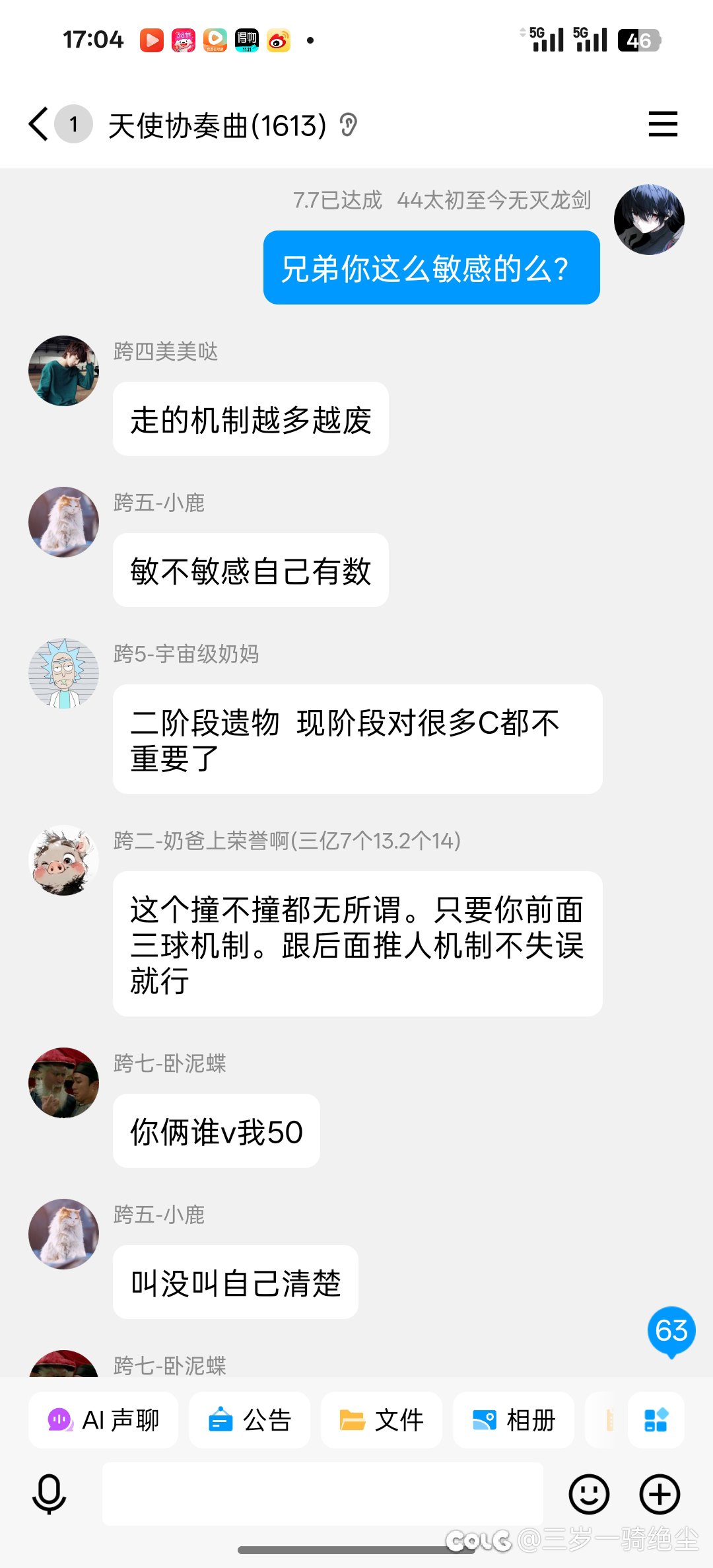Screen dimensions: 713x1568
Task: Open 跨四美美哒's profile avatar
Action: [x=63, y=371]
